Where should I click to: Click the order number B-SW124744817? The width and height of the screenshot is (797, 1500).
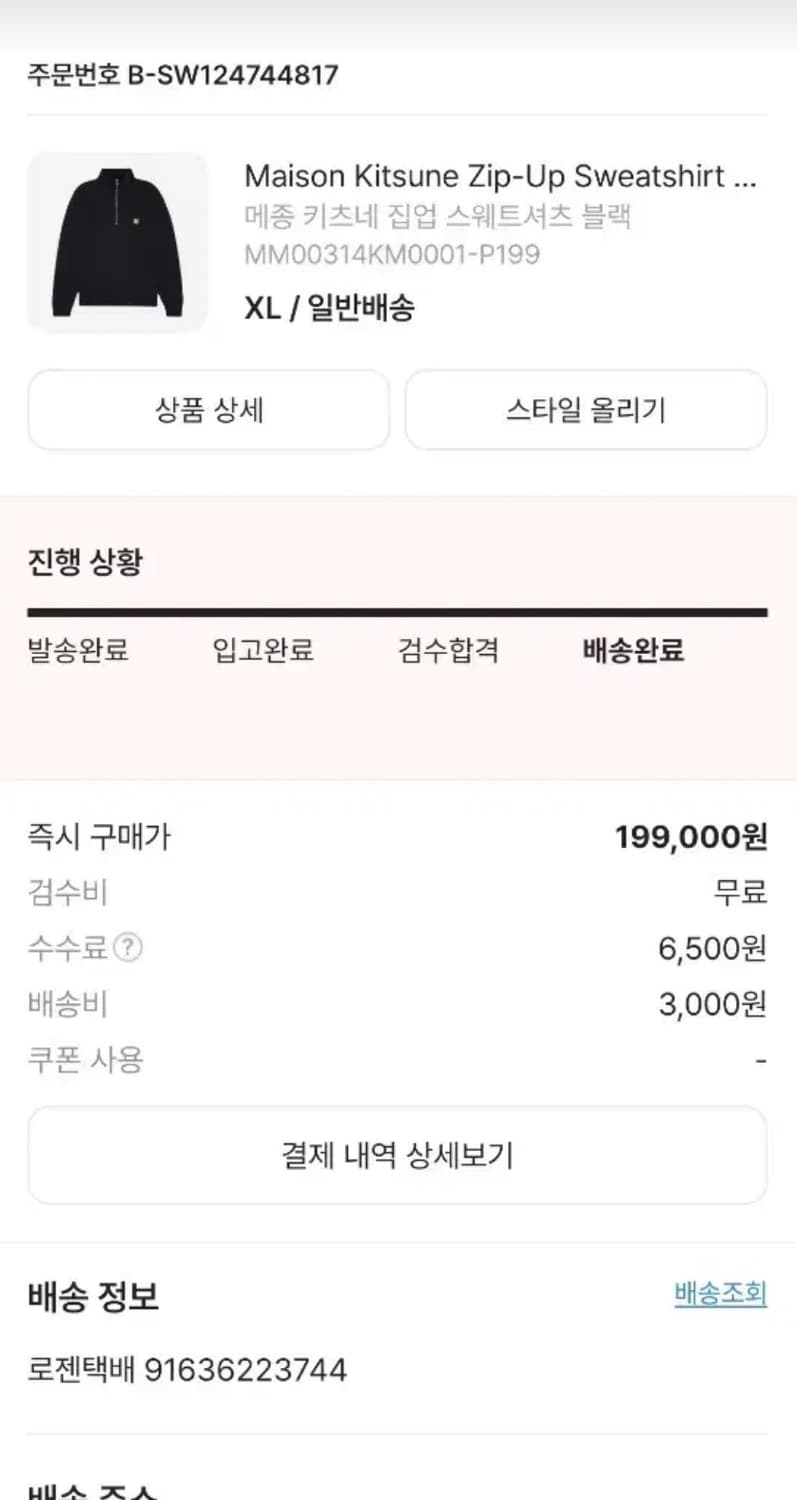[182, 74]
